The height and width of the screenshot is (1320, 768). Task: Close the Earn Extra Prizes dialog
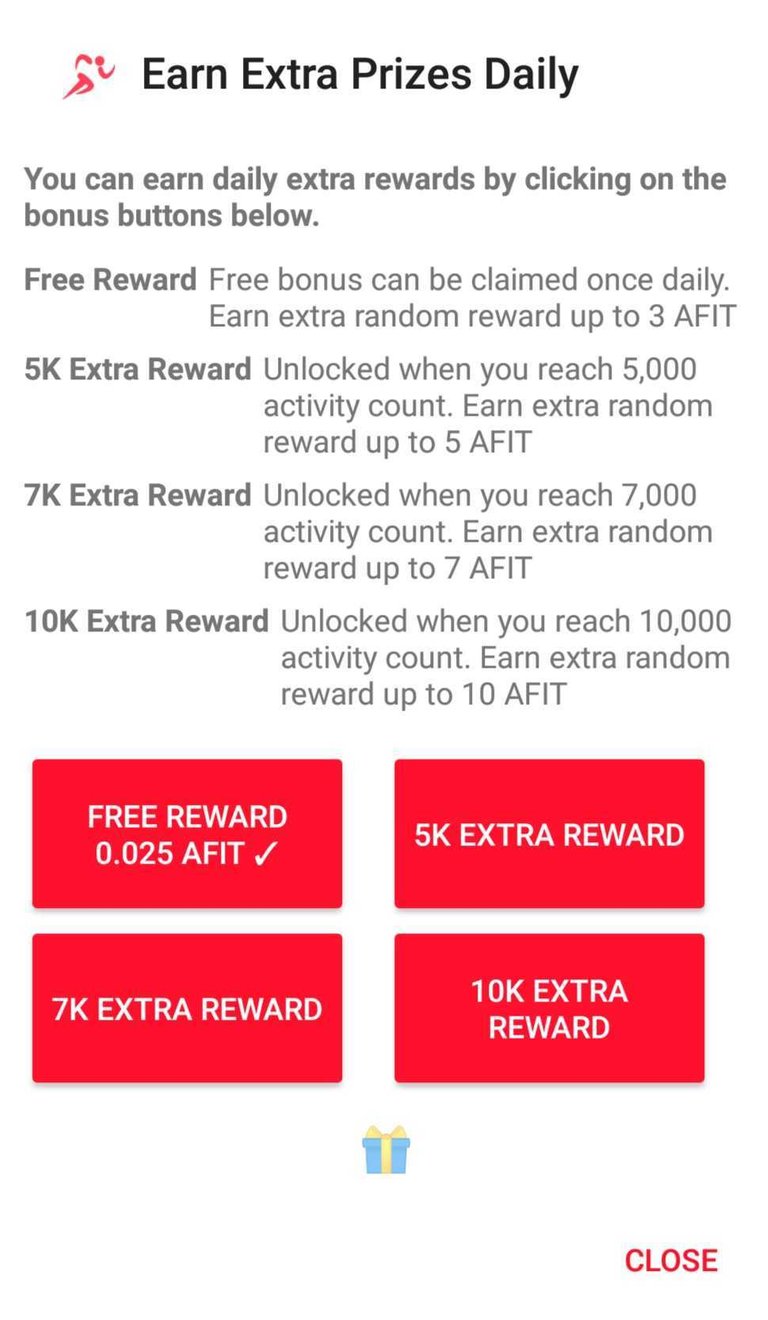pos(670,1260)
